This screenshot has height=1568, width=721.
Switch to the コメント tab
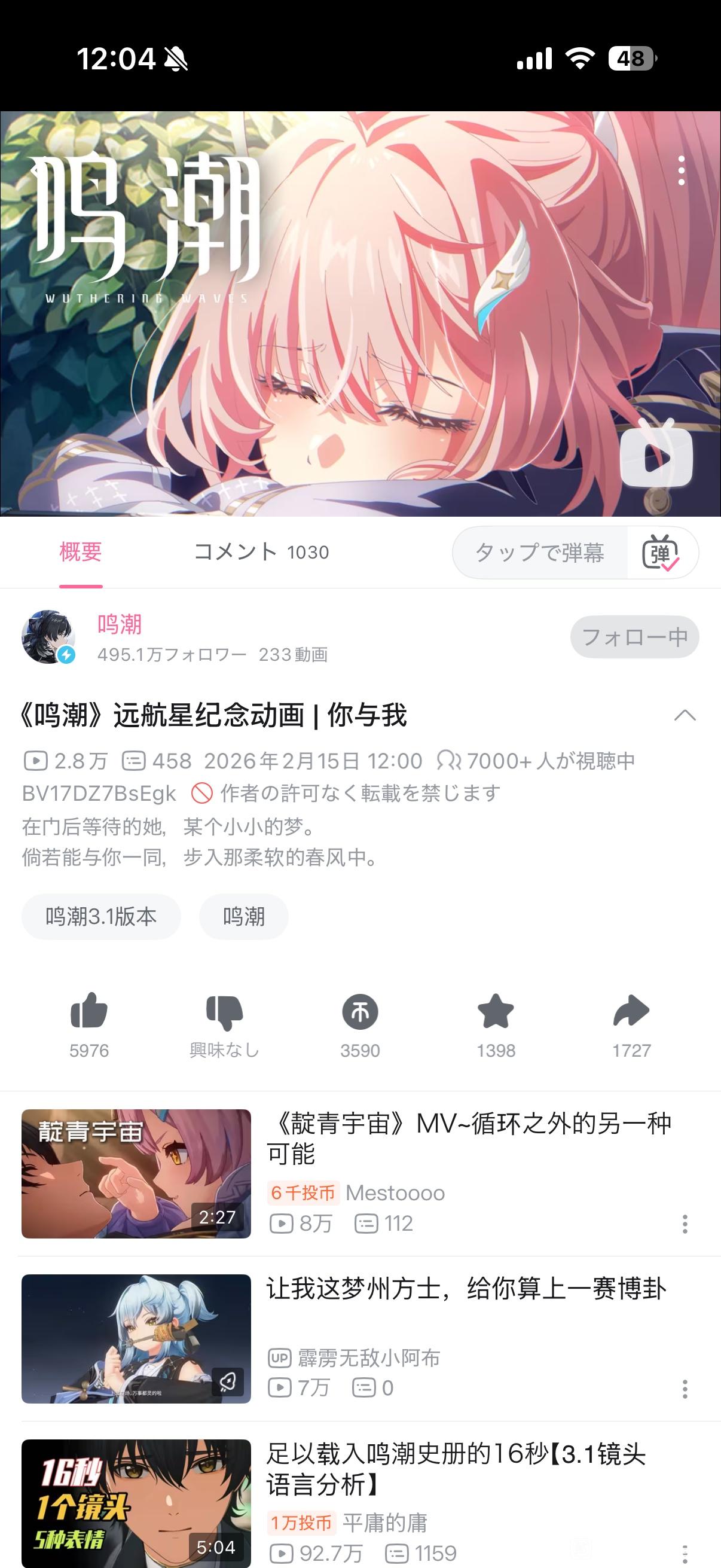pyautogui.click(x=261, y=552)
